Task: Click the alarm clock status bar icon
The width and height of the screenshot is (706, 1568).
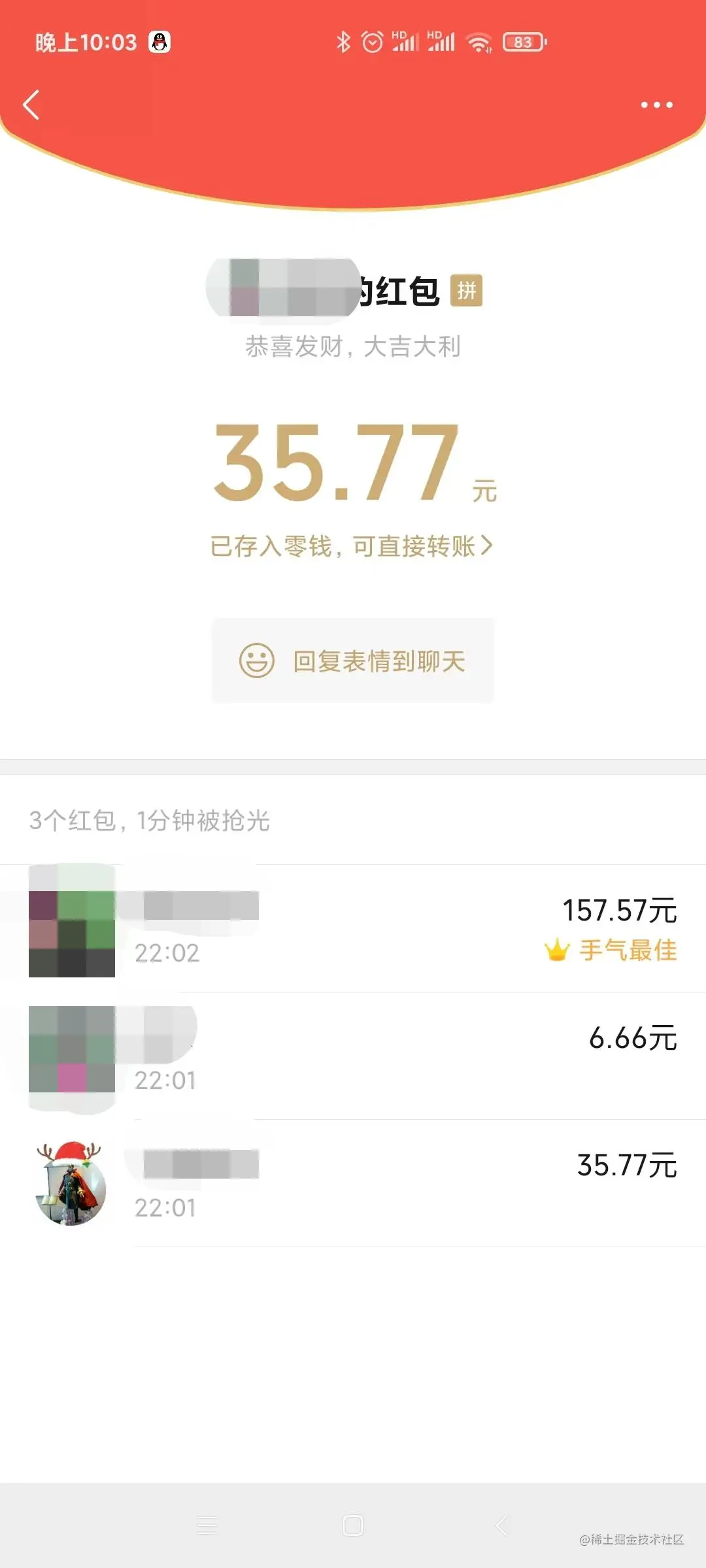Action: (371, 42)
